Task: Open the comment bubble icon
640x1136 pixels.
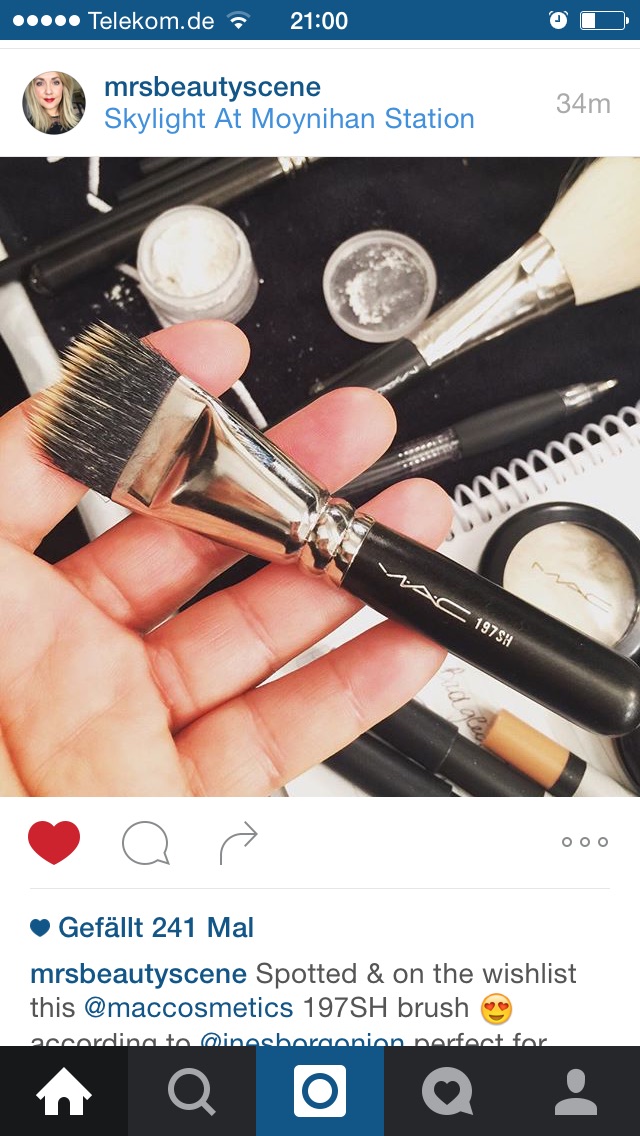Action: [146, 843]
